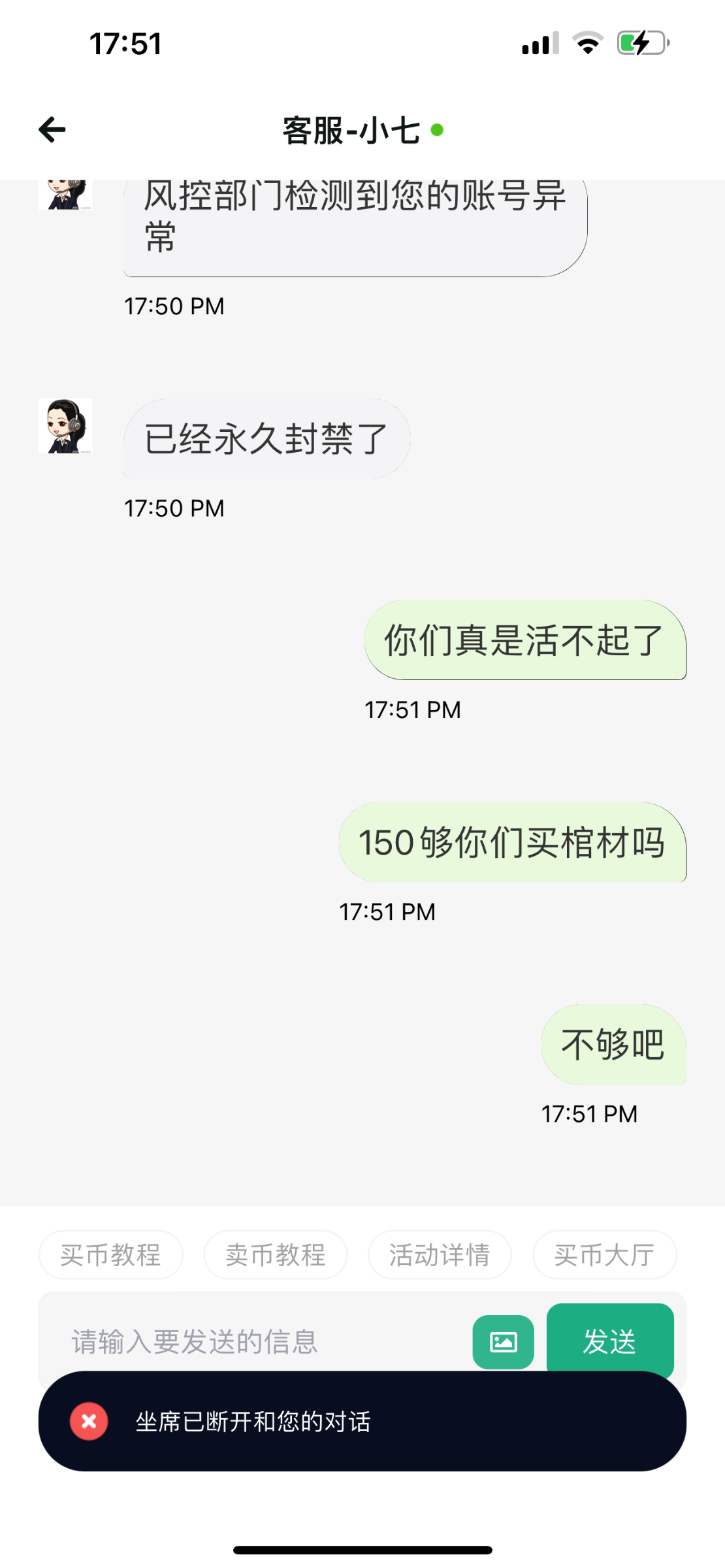Dismiss the 坐席已断开 toast via red X

point(89,1421)
